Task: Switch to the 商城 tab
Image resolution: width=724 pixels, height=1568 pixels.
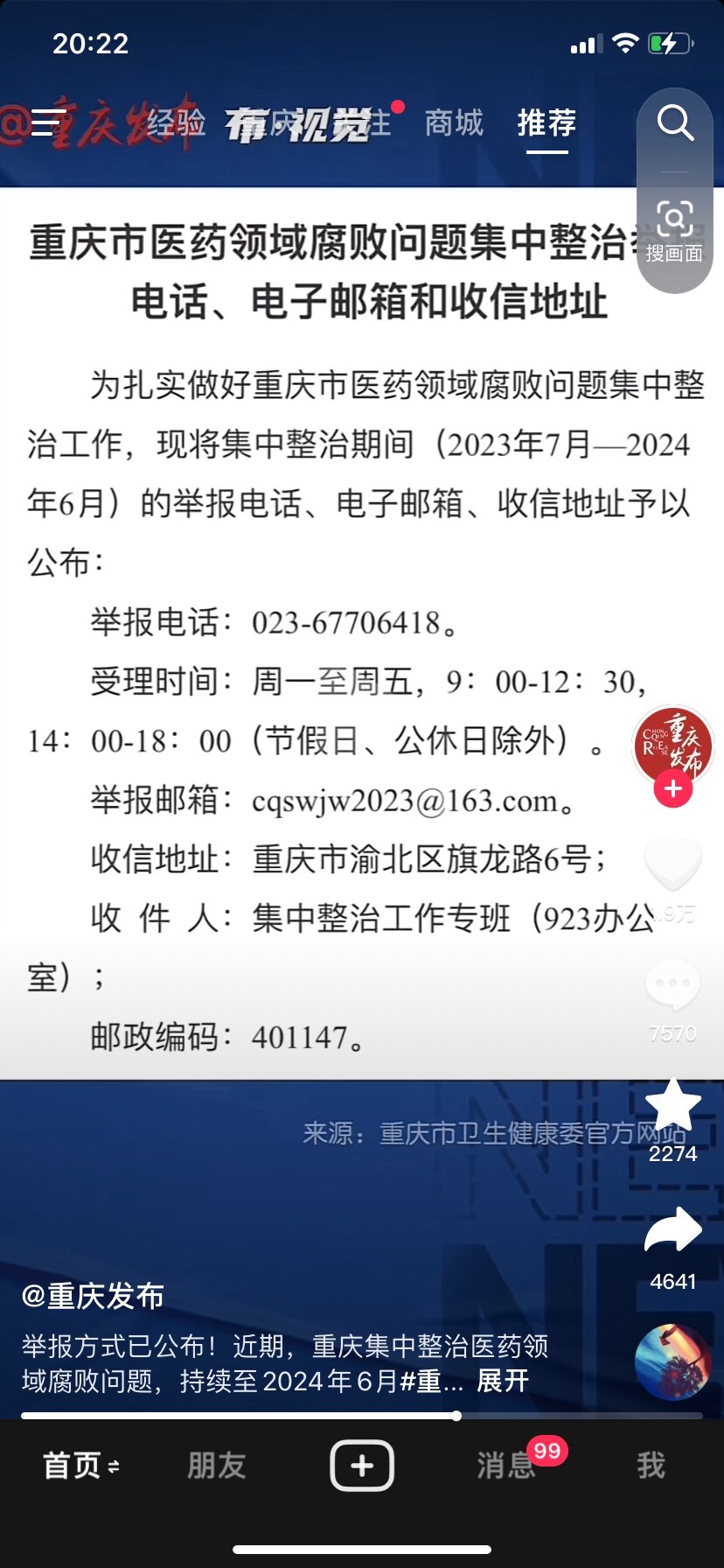Action: click(454, 122)
